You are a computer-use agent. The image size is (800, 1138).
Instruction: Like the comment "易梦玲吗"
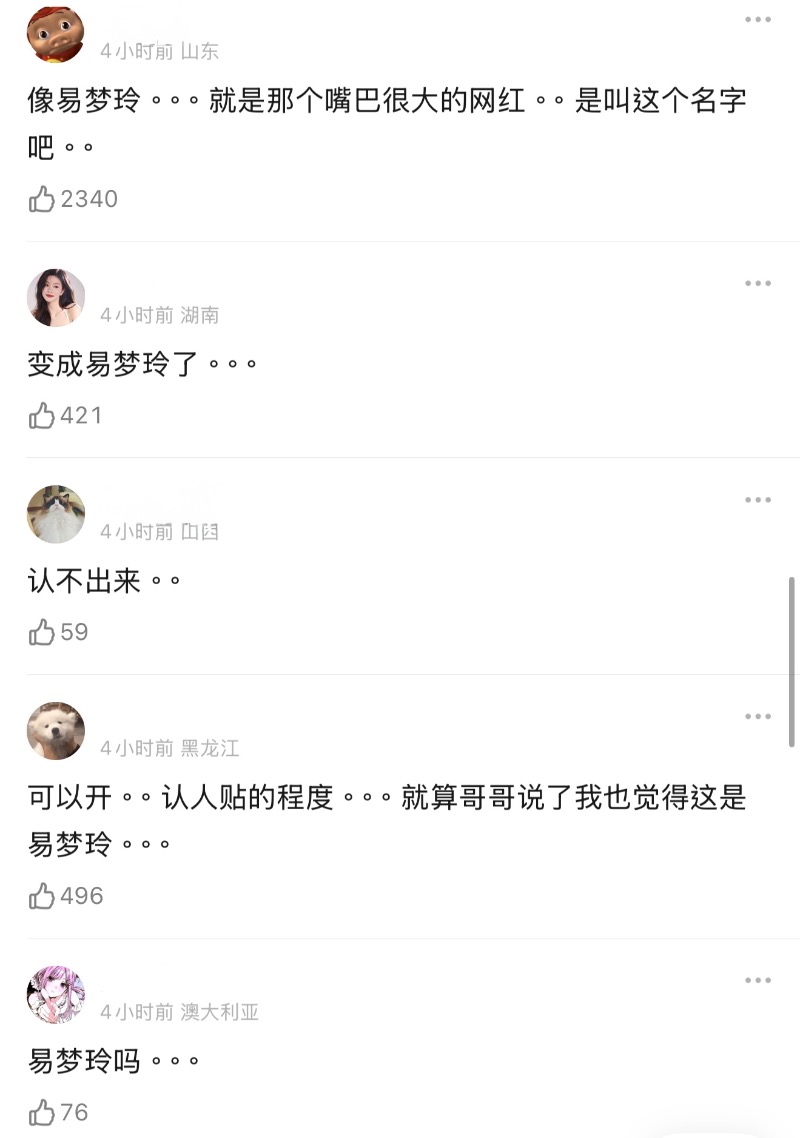point(42,1112)
